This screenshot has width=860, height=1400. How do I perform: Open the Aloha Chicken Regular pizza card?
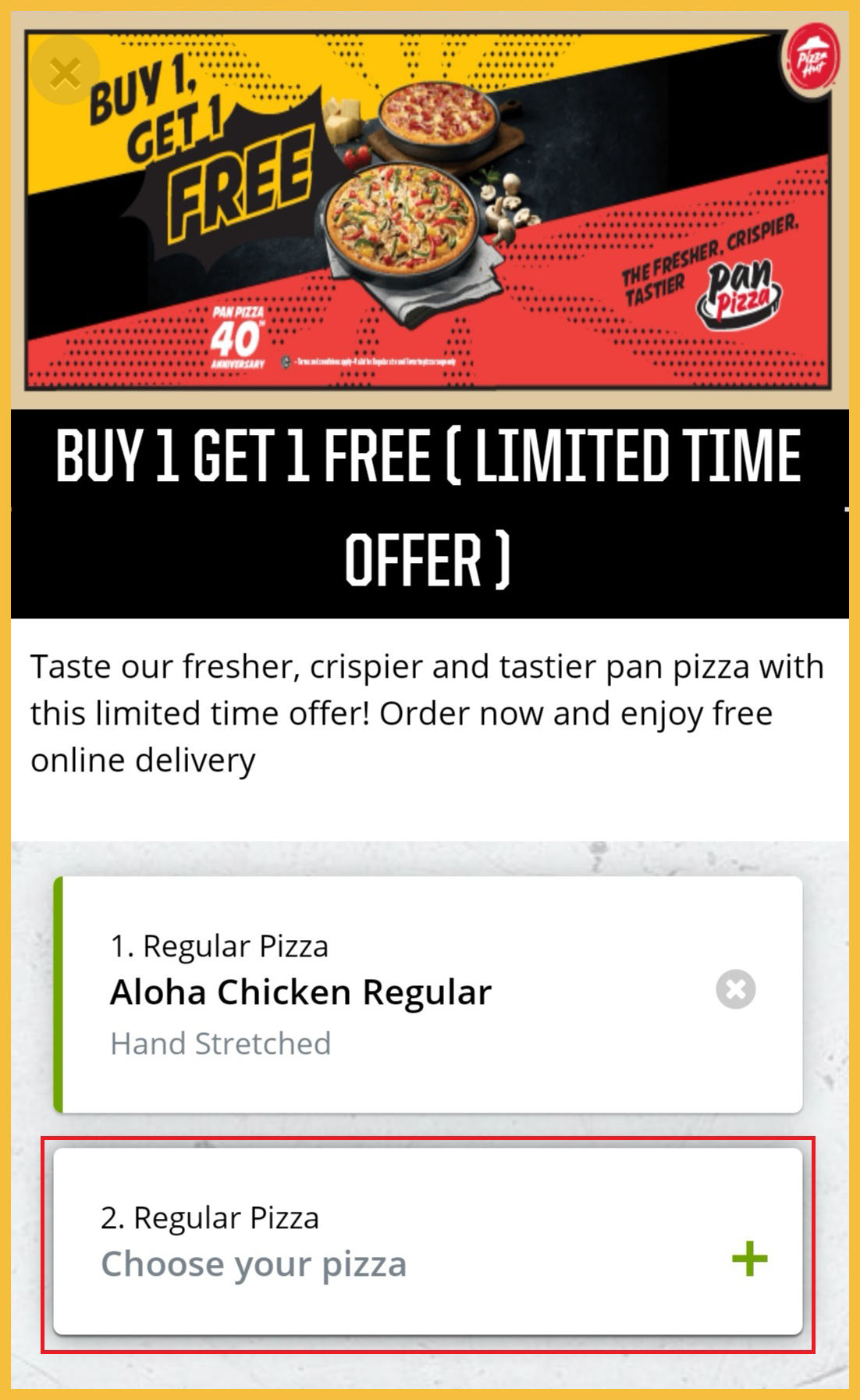(x=375, y=993)
